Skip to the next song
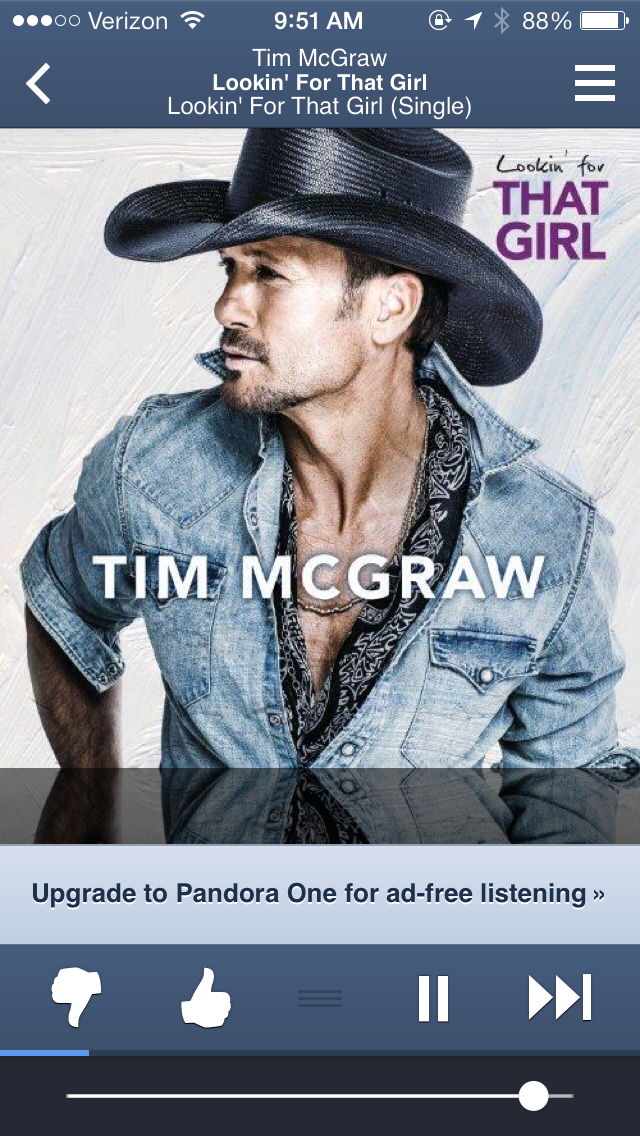Screen dimensions: 640x1136 [560, 997]
